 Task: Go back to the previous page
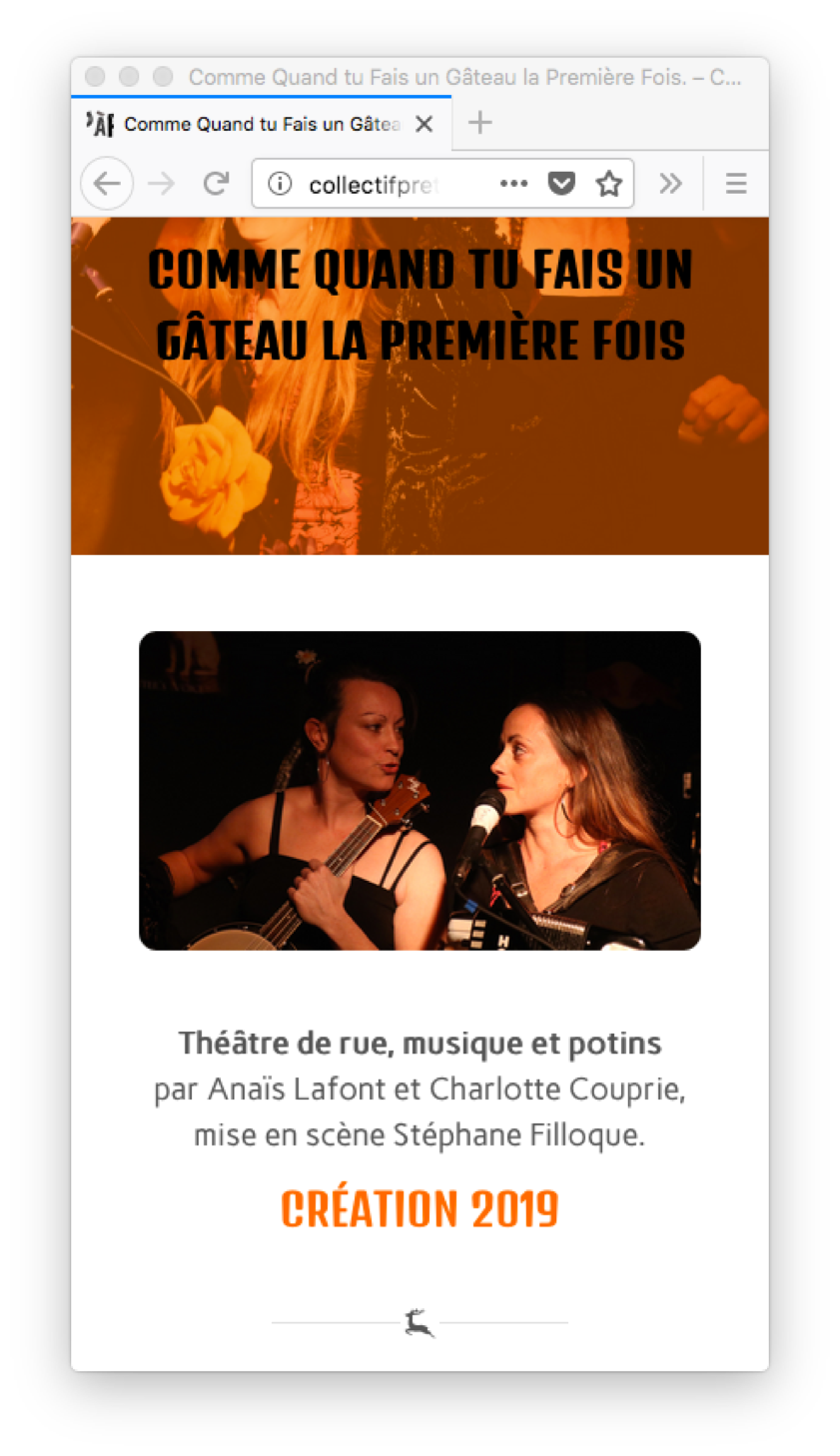pyautogui.click(x=107, y=184)
